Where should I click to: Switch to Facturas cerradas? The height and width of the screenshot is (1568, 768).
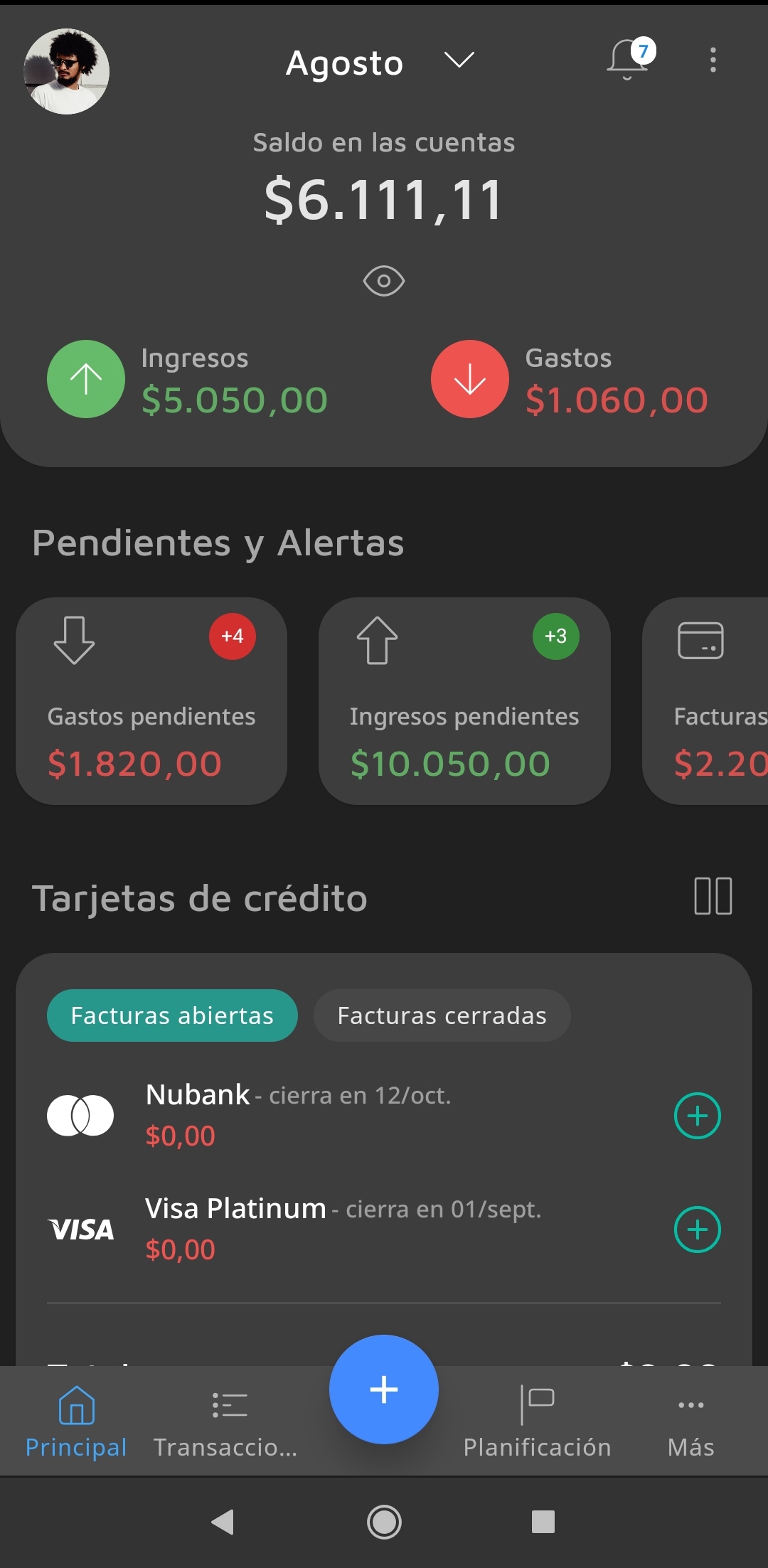tap(442, 1015)
